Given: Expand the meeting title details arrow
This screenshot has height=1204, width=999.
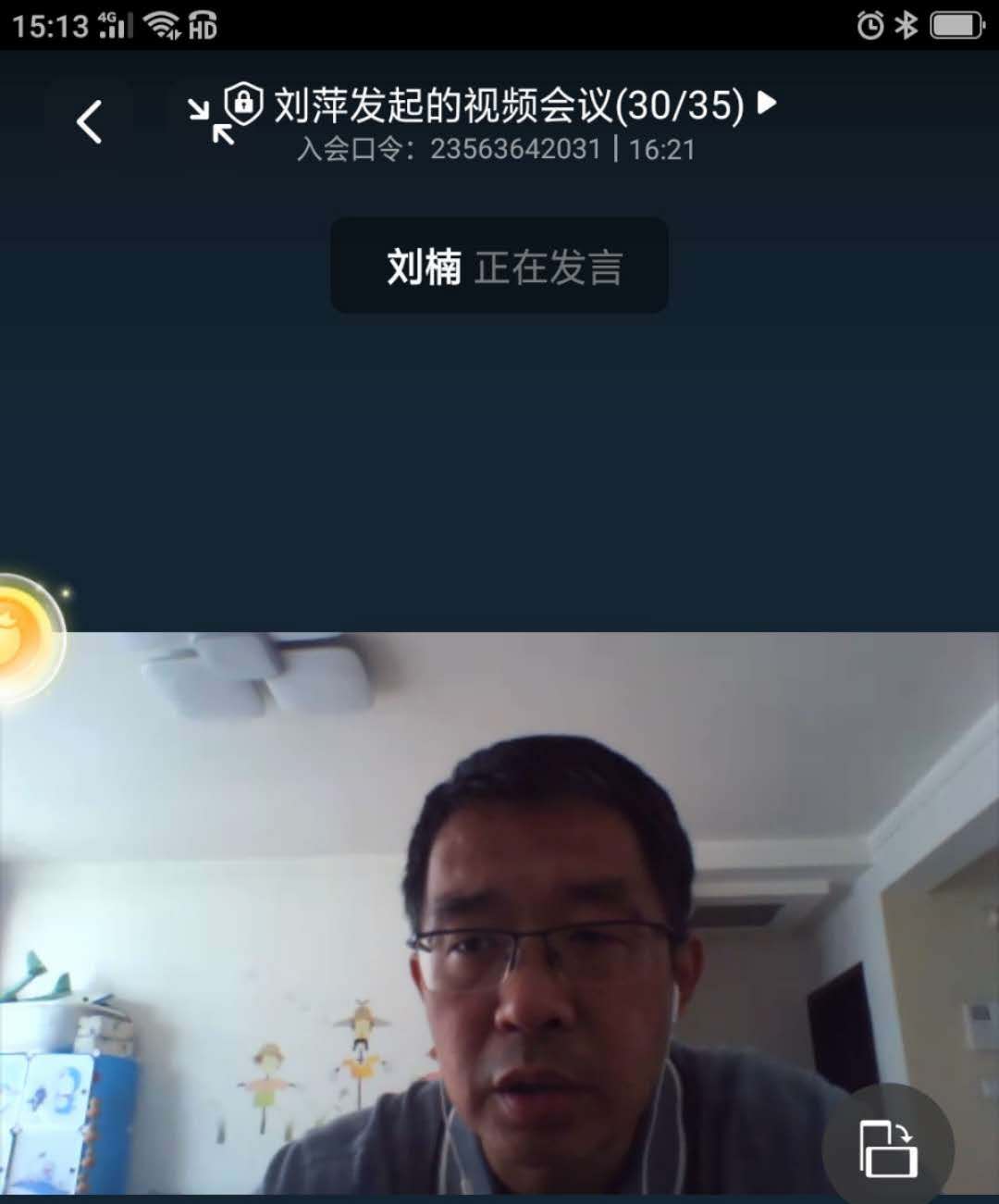Looking at the screenshot, I should (767, 102).
